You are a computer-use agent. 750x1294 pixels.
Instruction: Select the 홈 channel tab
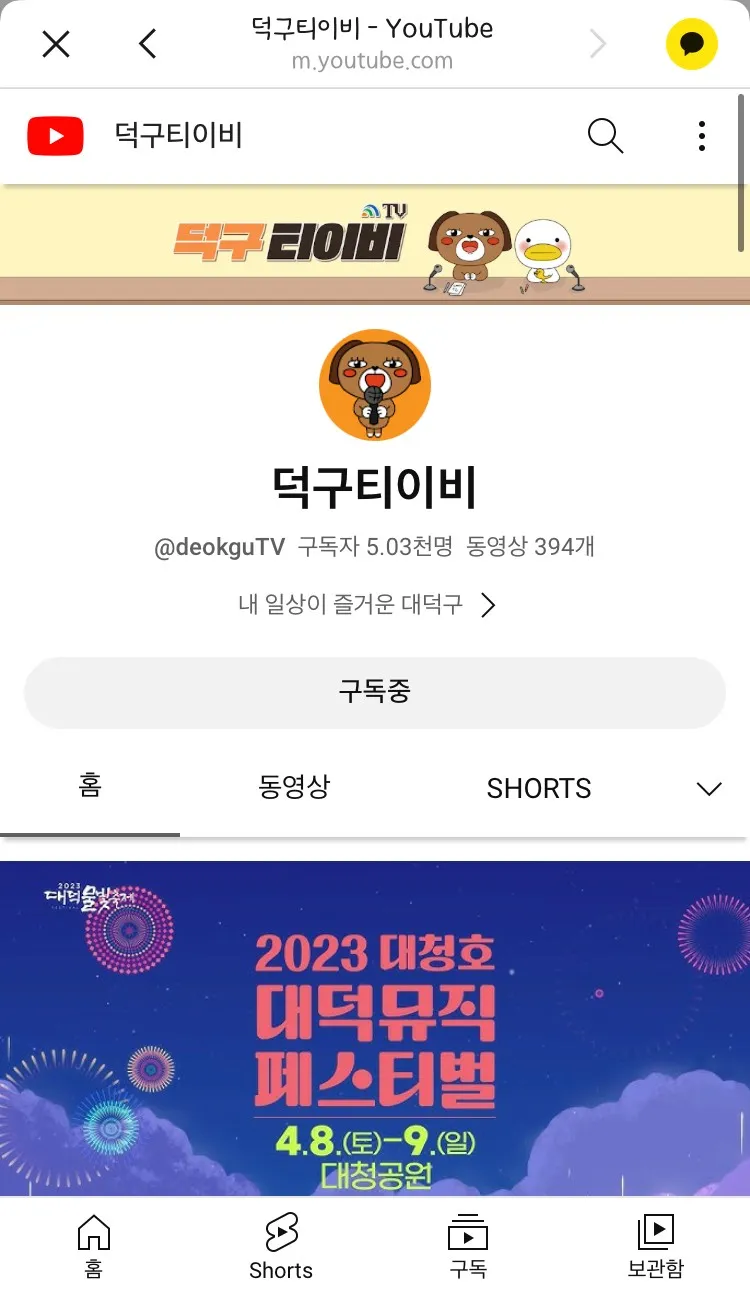click(90, 788)
